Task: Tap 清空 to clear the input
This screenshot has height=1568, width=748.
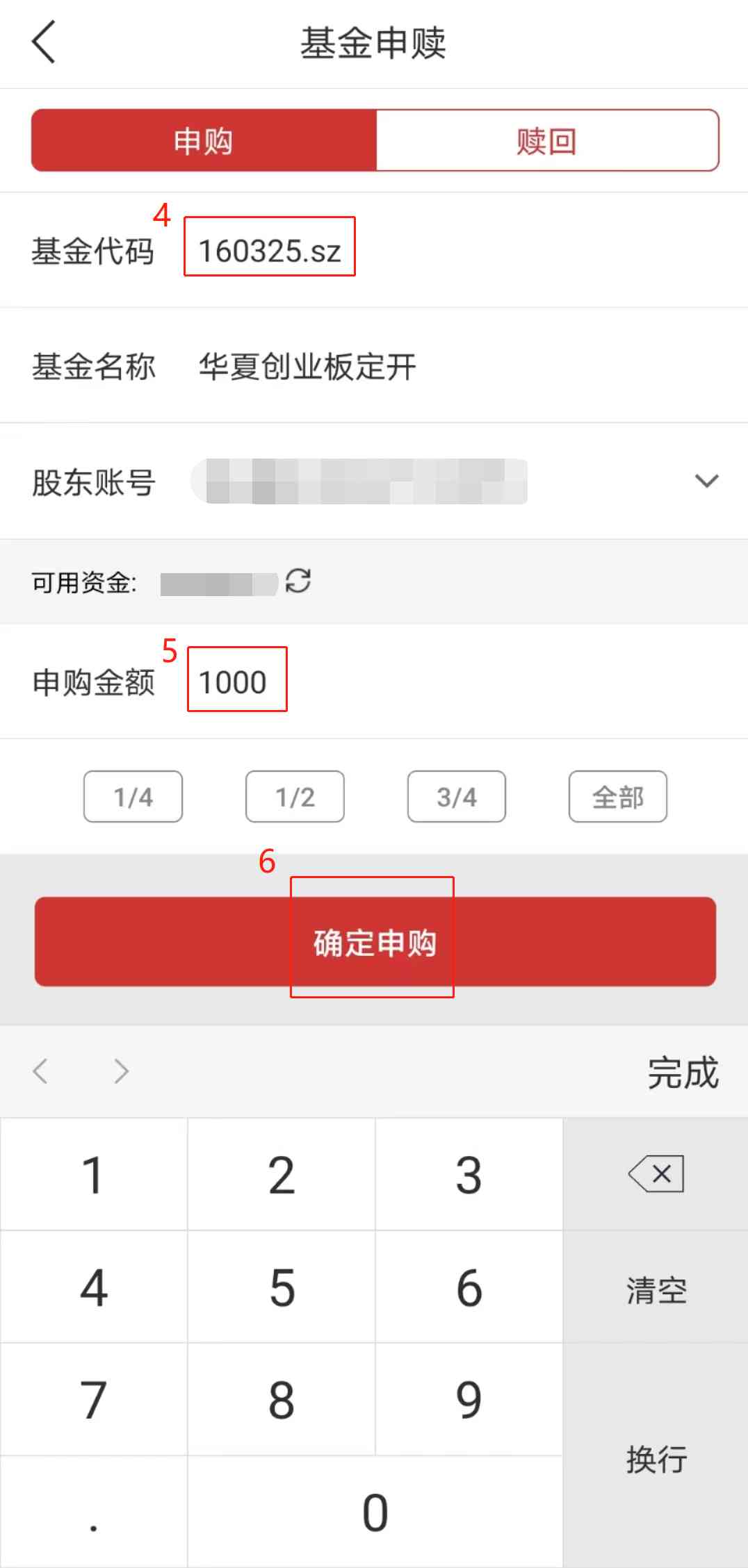Action: point(656,1287)
